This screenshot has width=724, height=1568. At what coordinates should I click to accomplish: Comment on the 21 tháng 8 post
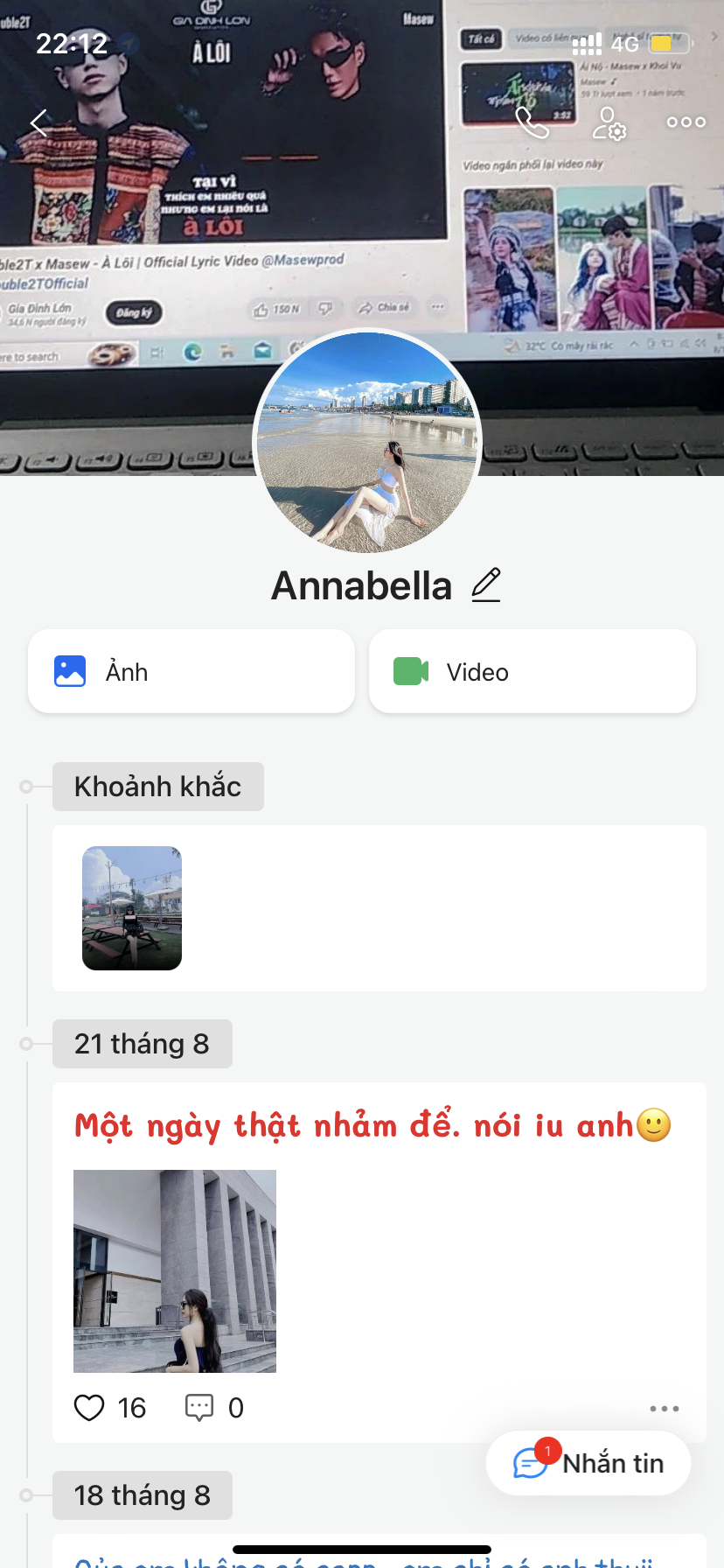pos(199,1407)
